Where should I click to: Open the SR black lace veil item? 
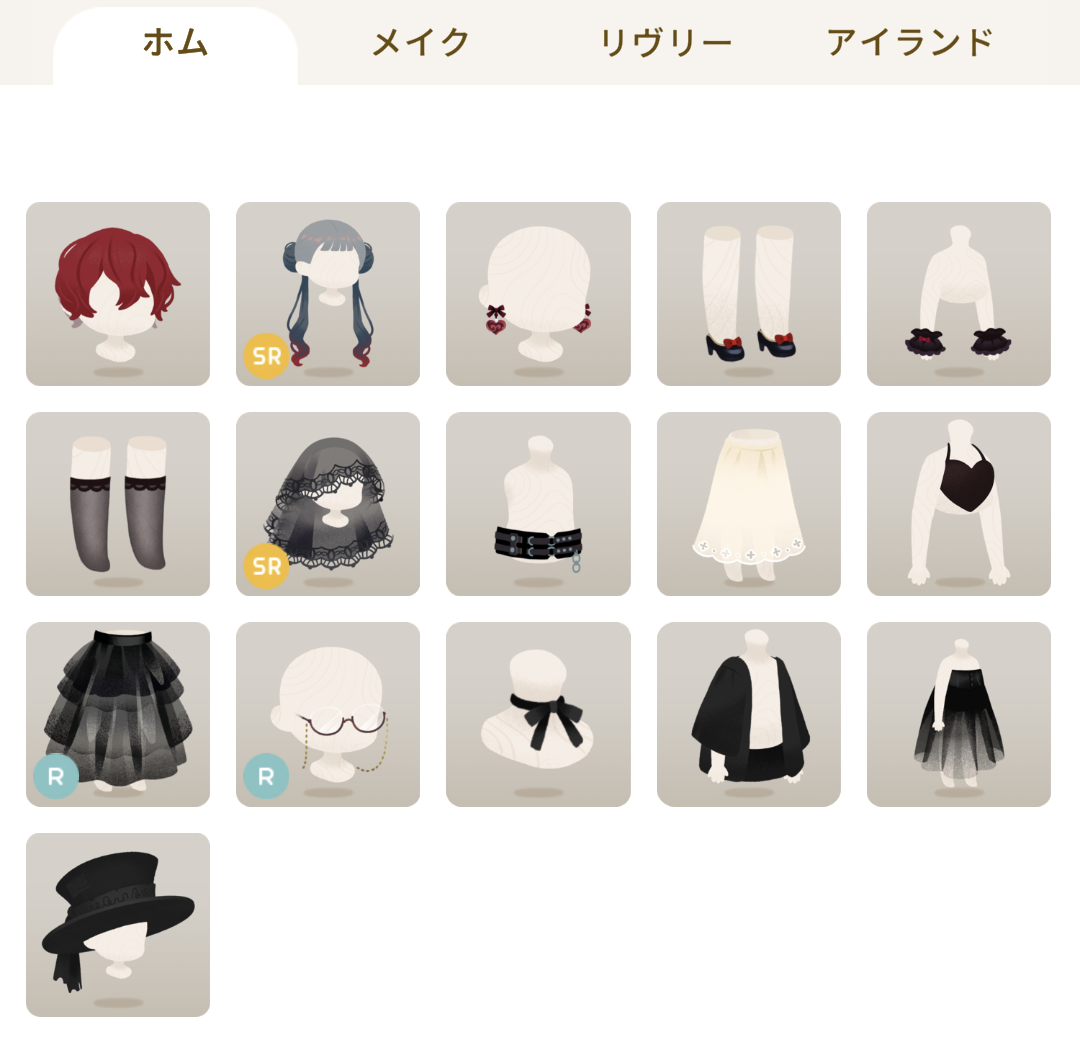pos(328,504)
